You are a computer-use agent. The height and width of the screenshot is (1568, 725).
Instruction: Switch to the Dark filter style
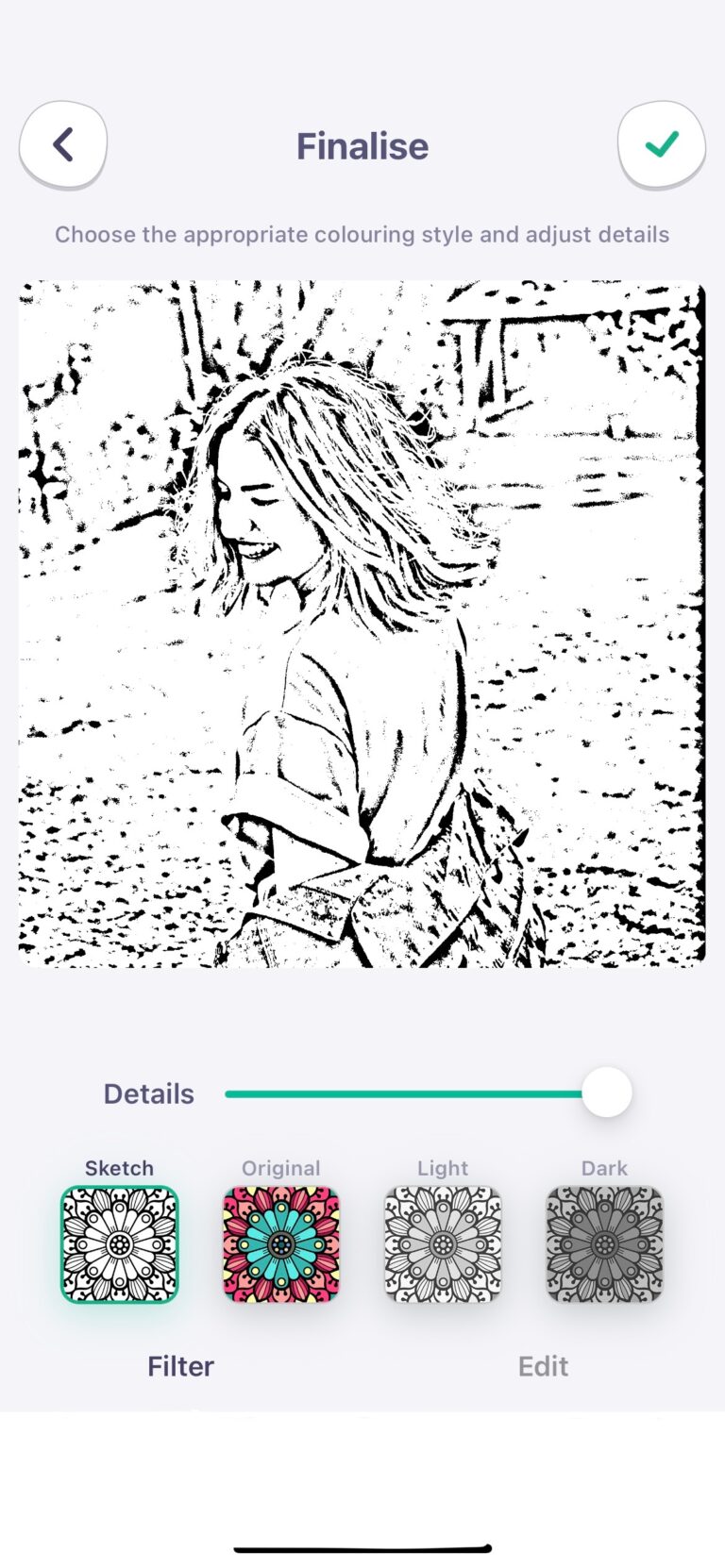(603, 1243)
